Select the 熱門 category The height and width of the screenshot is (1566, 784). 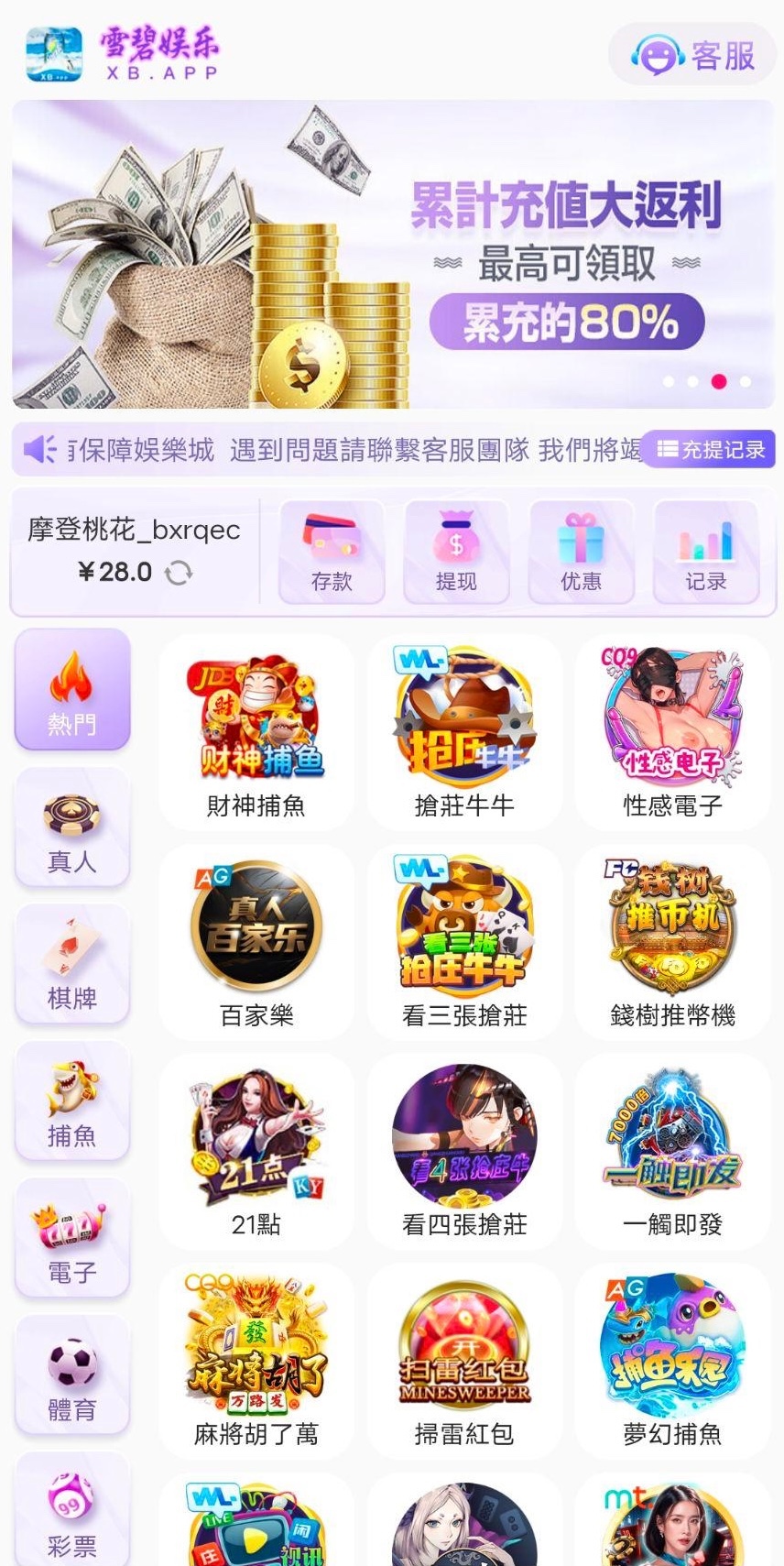(72, 689)
